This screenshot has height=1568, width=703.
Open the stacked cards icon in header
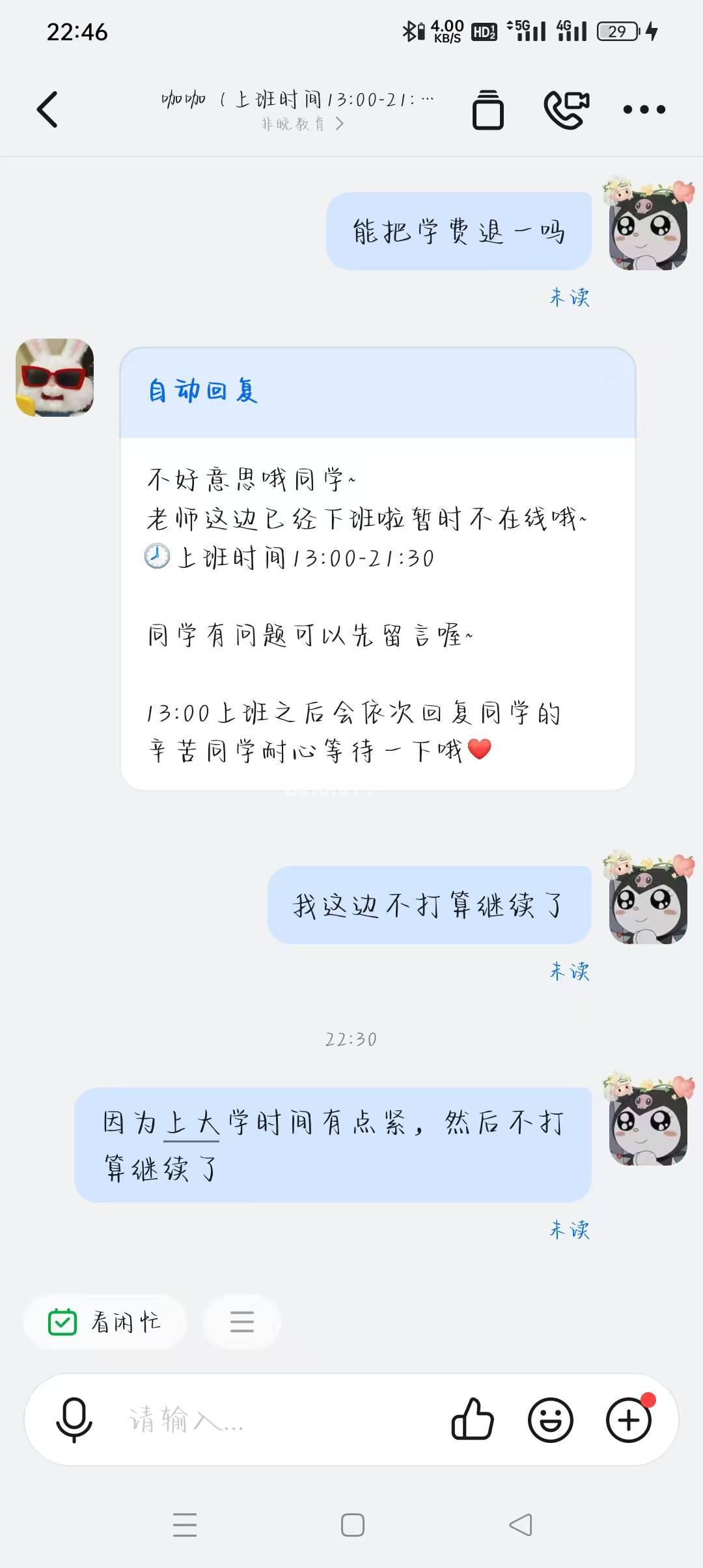tap(488, 109)
